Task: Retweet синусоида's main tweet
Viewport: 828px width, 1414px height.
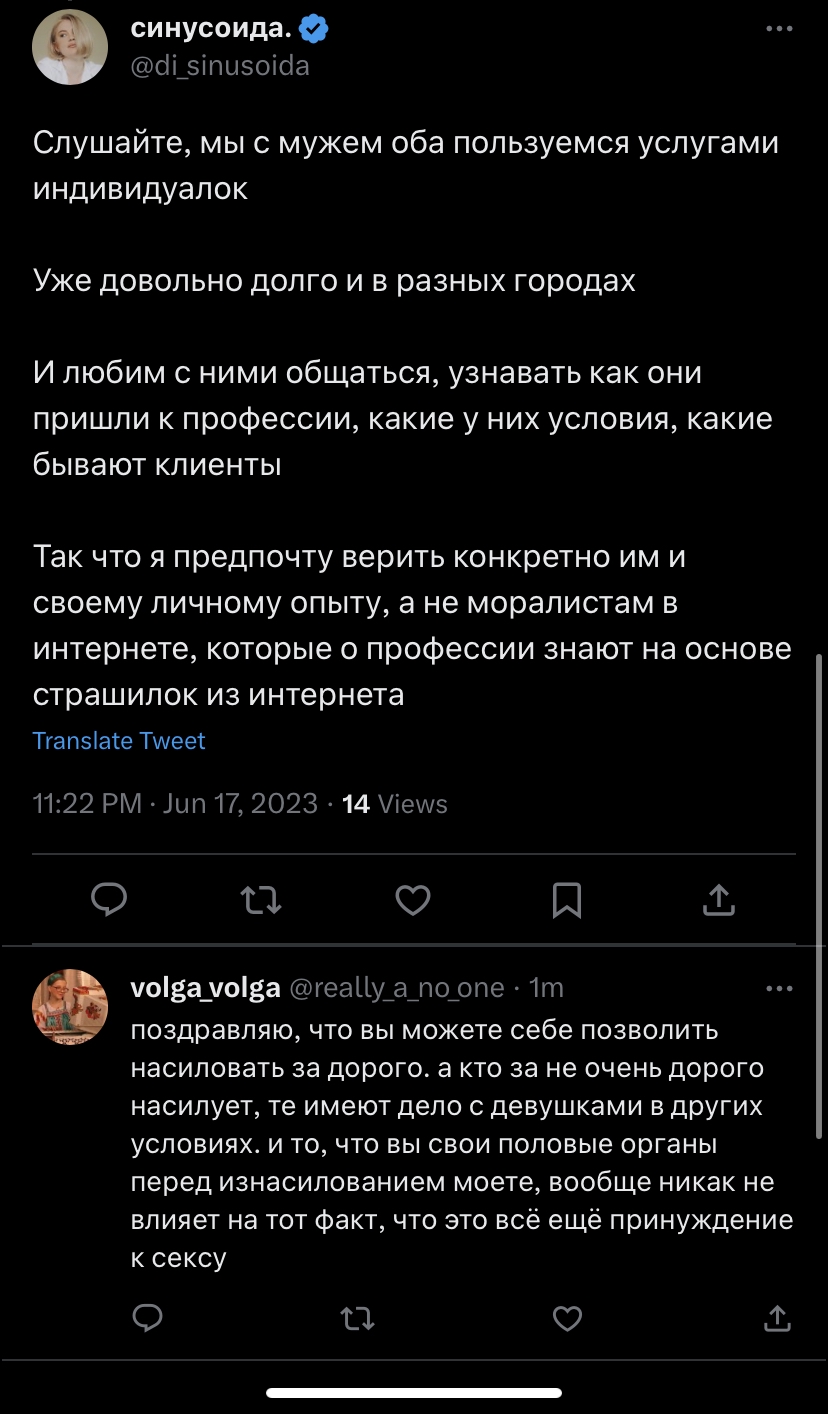Action: pos(262,901)
